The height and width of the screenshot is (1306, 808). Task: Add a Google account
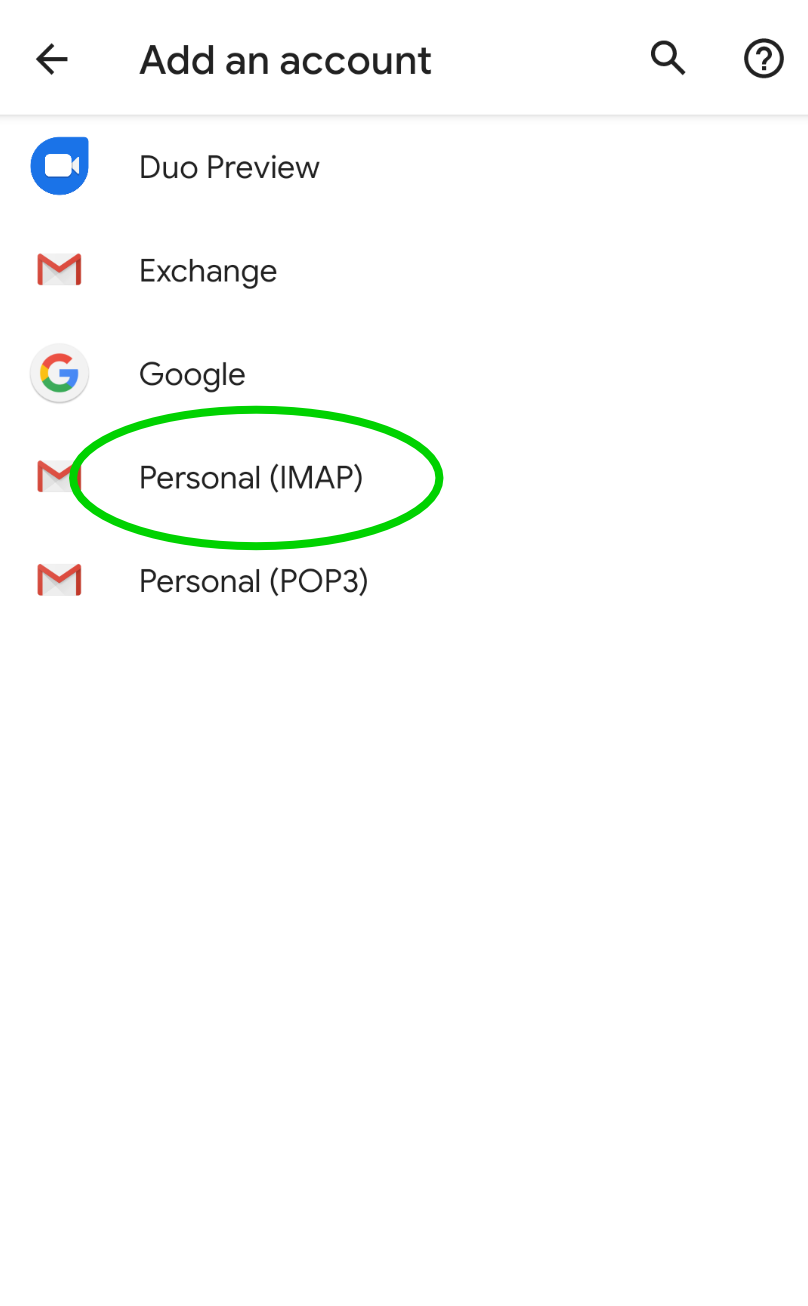pos(404,374)
